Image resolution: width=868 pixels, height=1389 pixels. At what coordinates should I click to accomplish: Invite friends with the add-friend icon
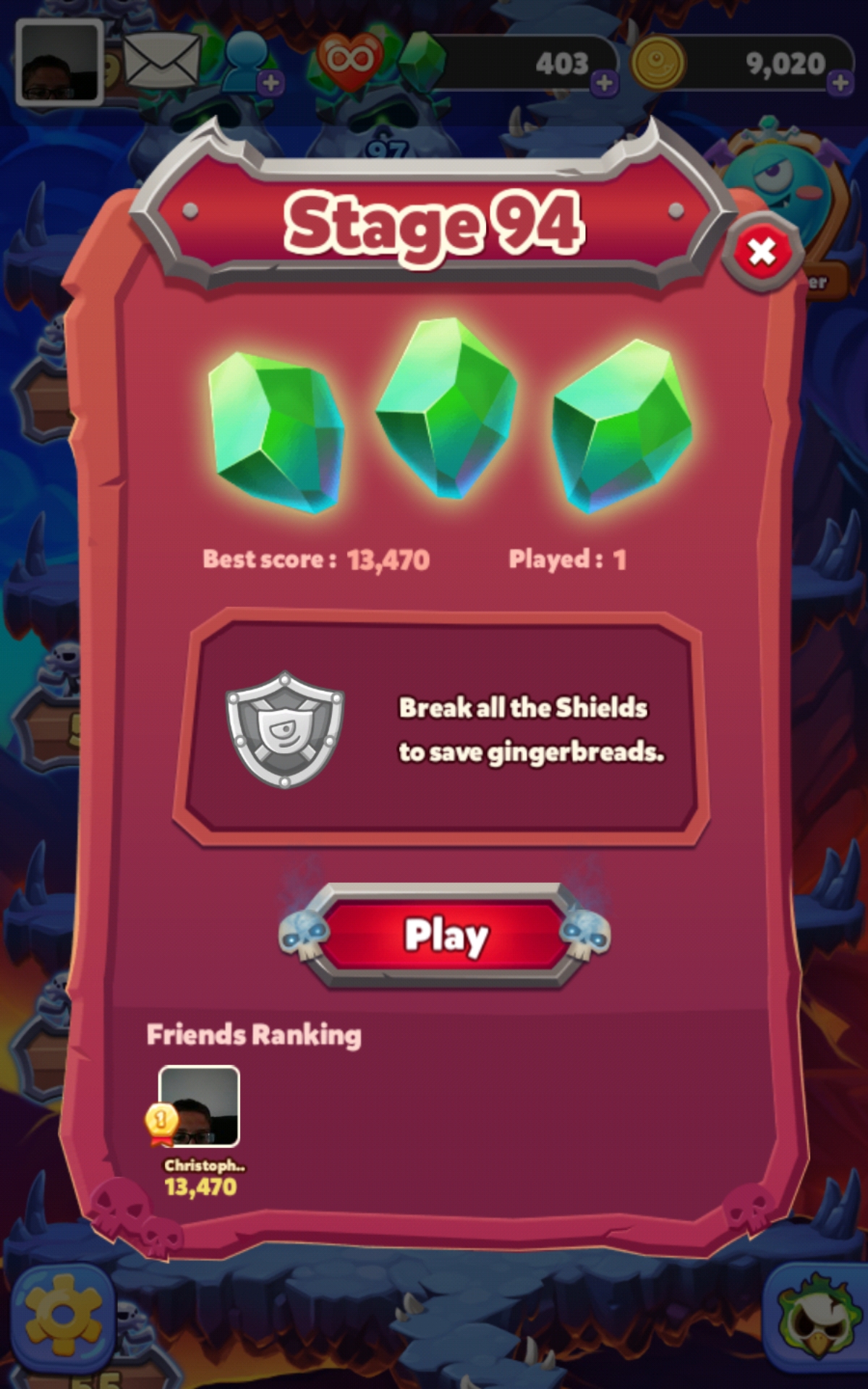251,64
